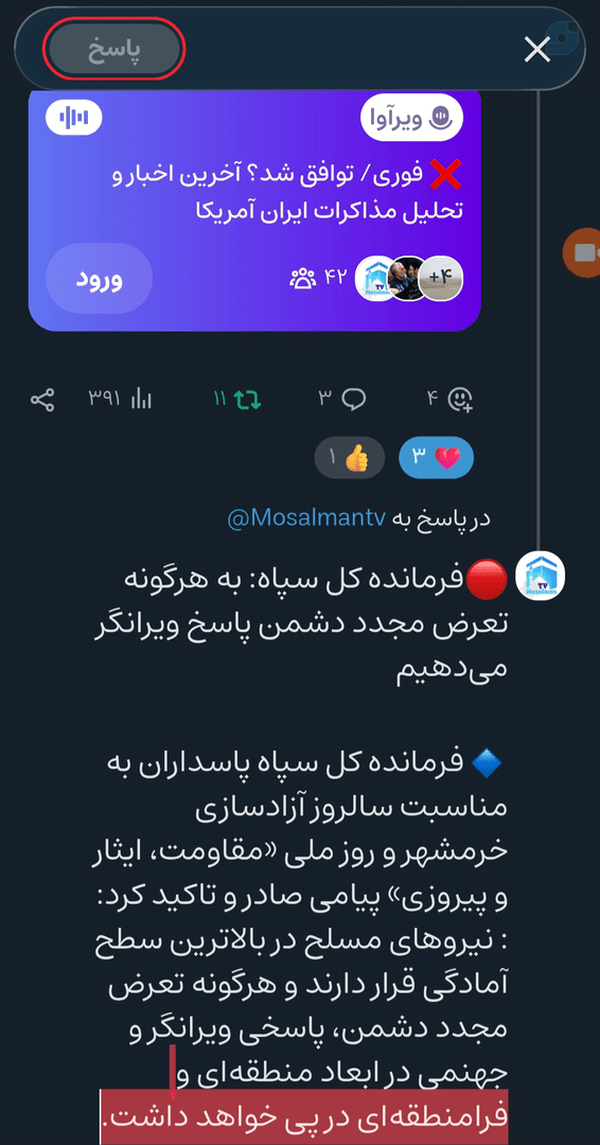Screen dimensions: 600x1145
Task: Tap the پاسخ (reply) button
Action: point(115,49)
